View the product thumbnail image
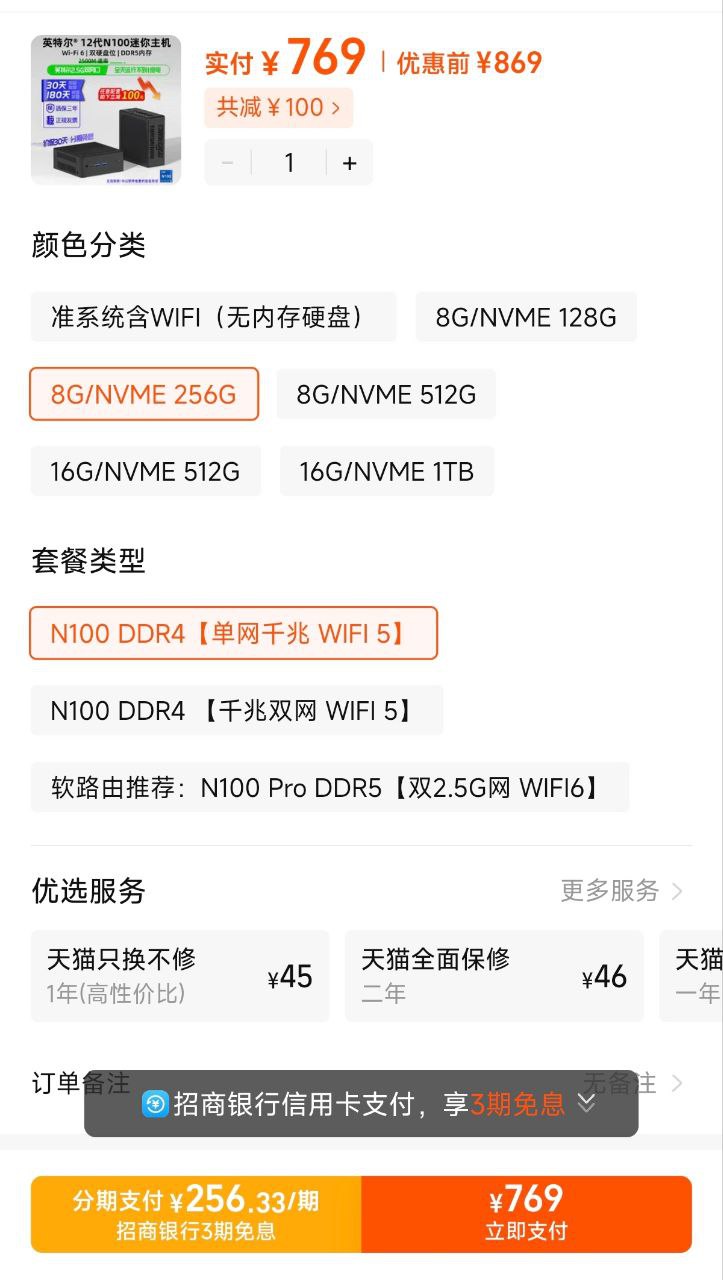723x1280 pixels. click(x=106, y=110)
